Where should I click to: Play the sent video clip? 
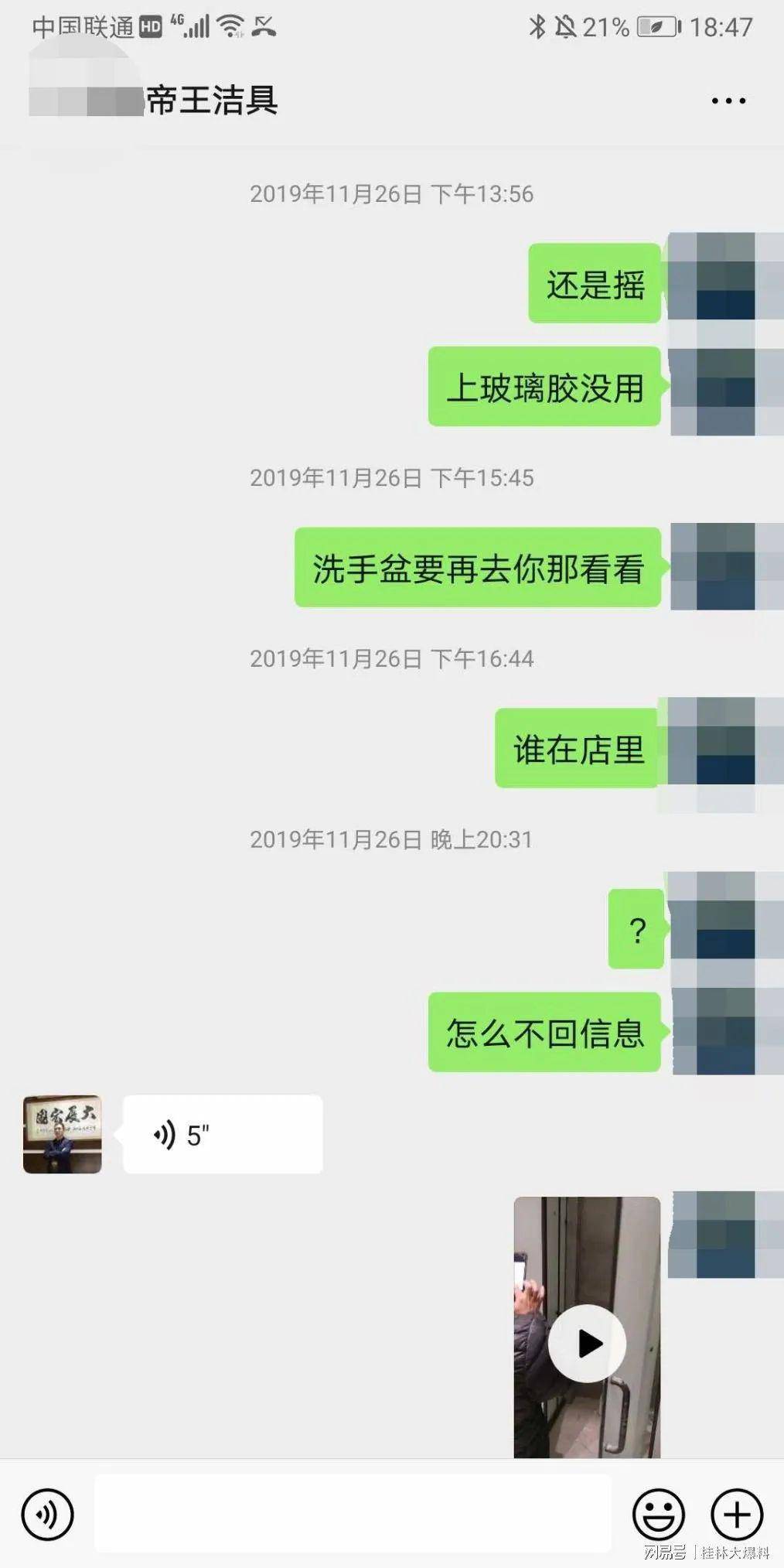pos(587,1343)
